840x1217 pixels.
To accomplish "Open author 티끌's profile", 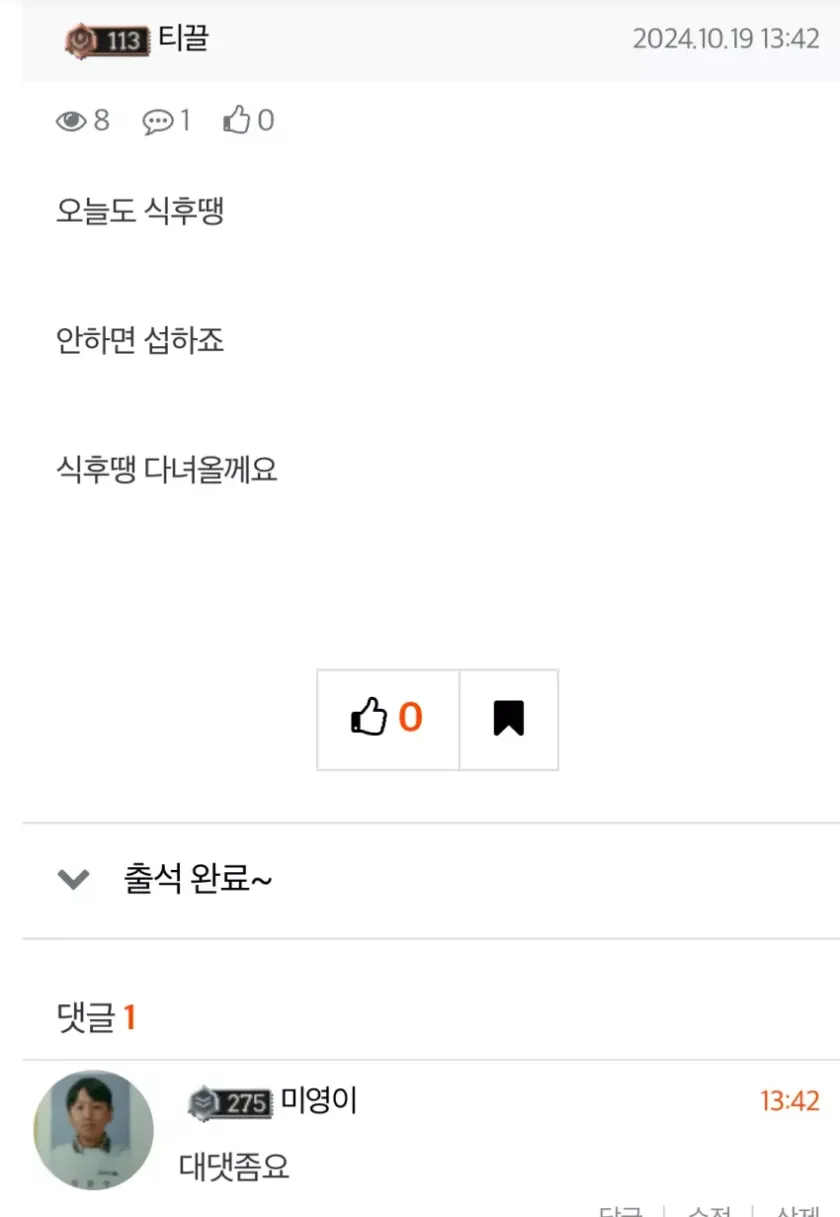I will (x=183, y=39).
